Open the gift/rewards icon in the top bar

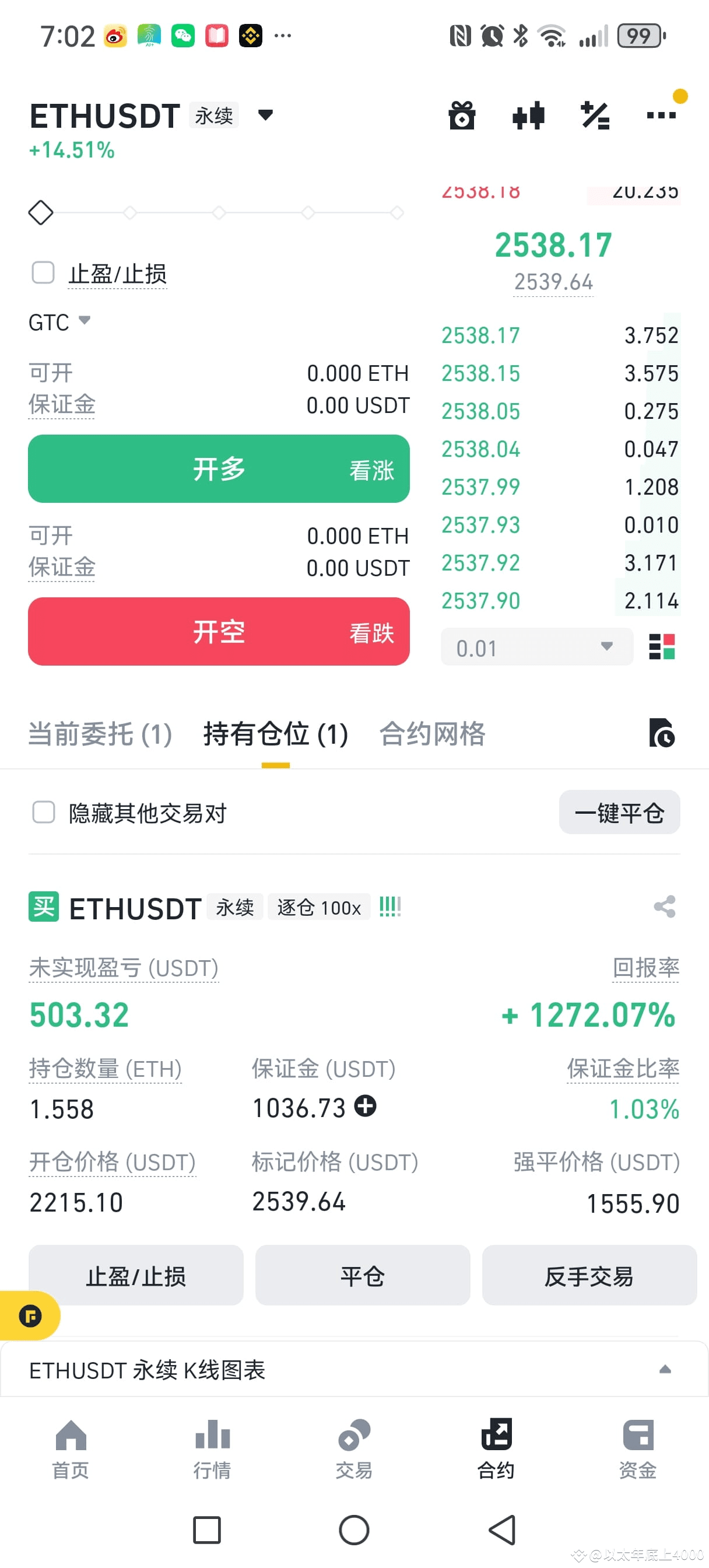(x=462, y=115)
